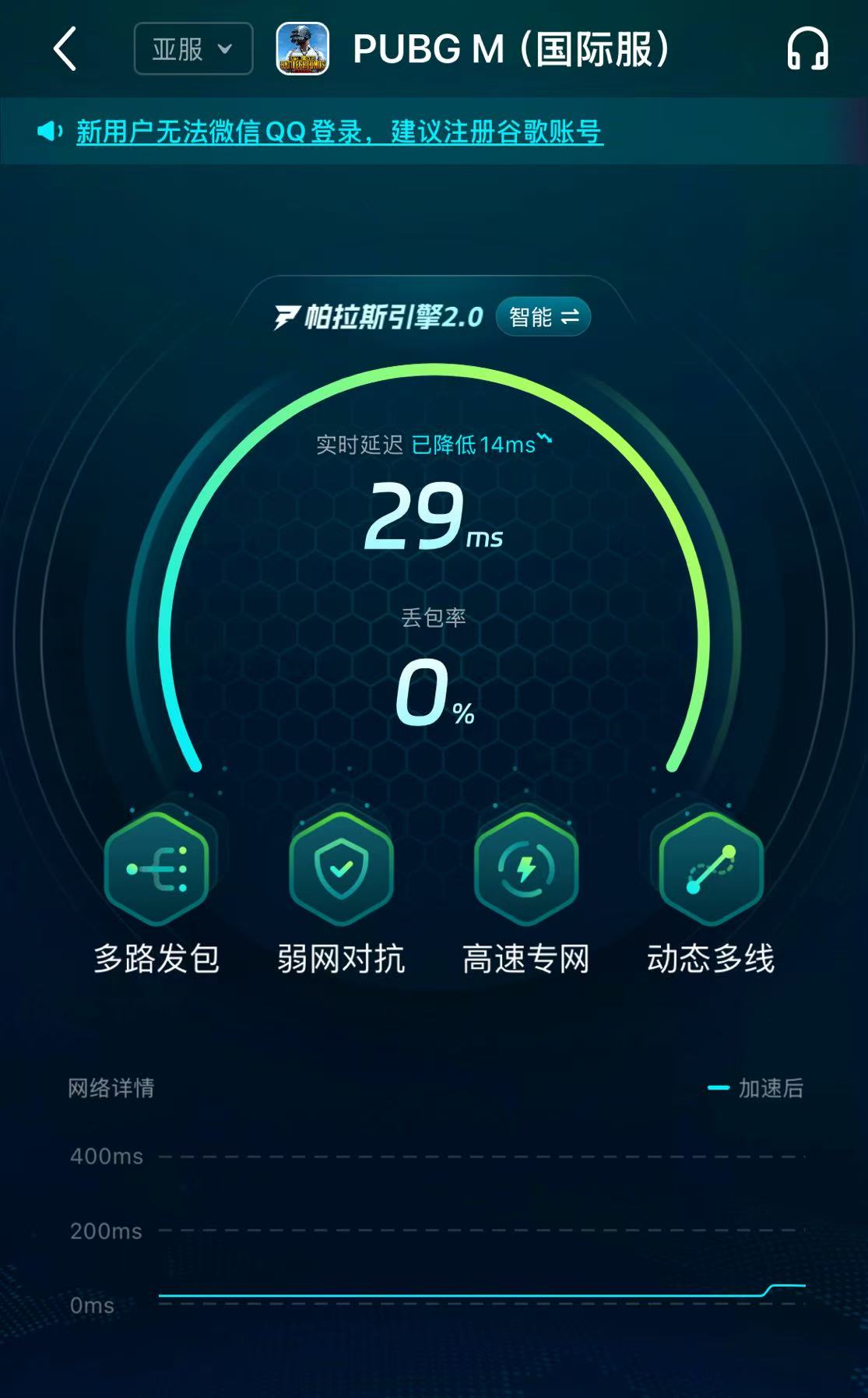Viewport: 868px width, 1398px height.
Task: Open the 弱网对抗 feature
Action: click(341, 868)
